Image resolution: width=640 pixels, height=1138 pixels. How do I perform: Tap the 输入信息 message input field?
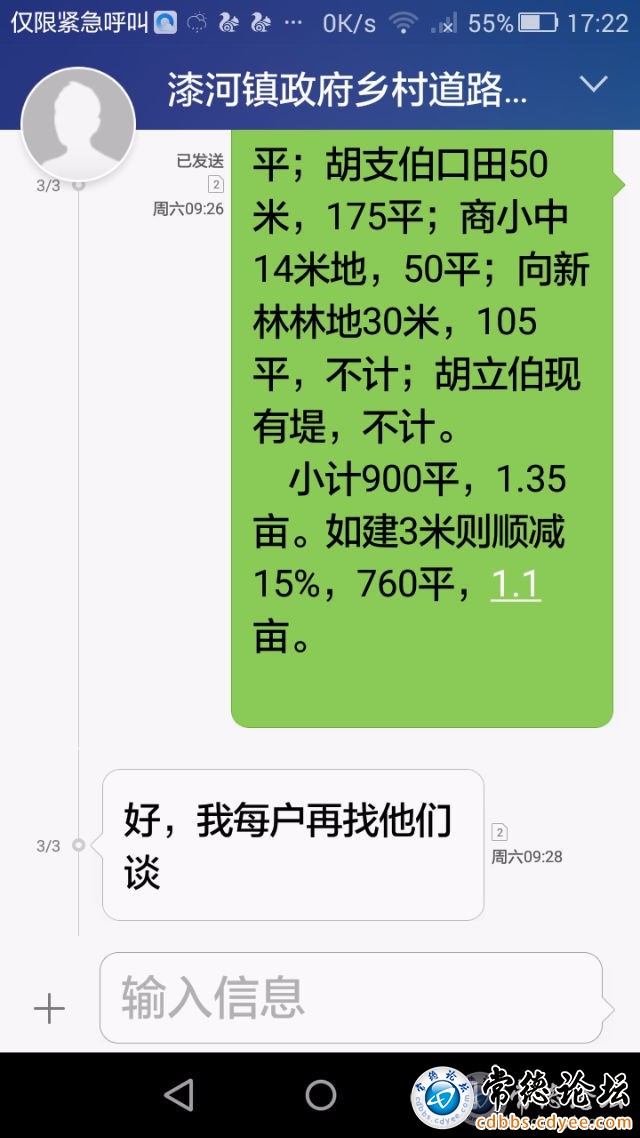tap(350, 997)
